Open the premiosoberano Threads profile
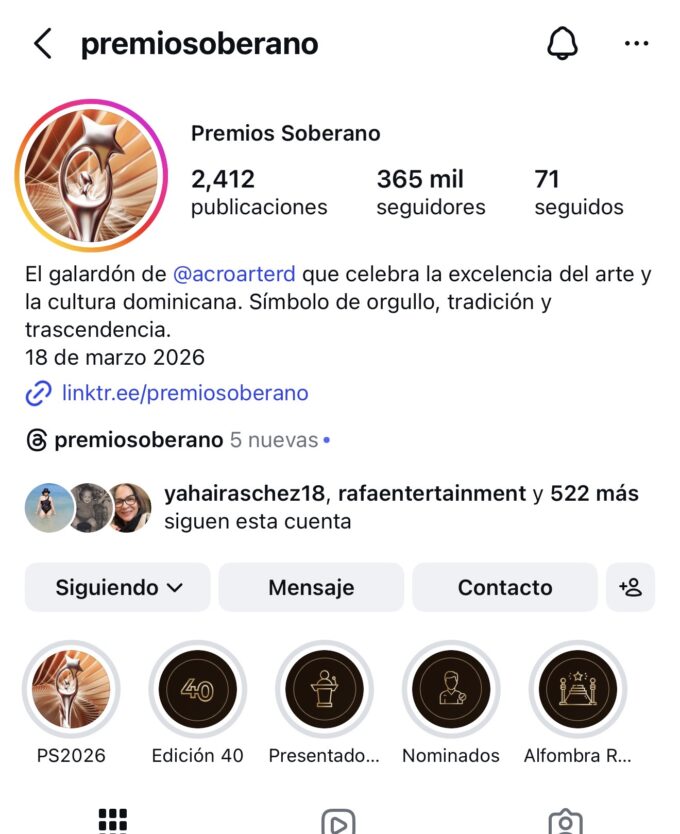Viewport: 680px width, 834px height. tap(138, 440)
